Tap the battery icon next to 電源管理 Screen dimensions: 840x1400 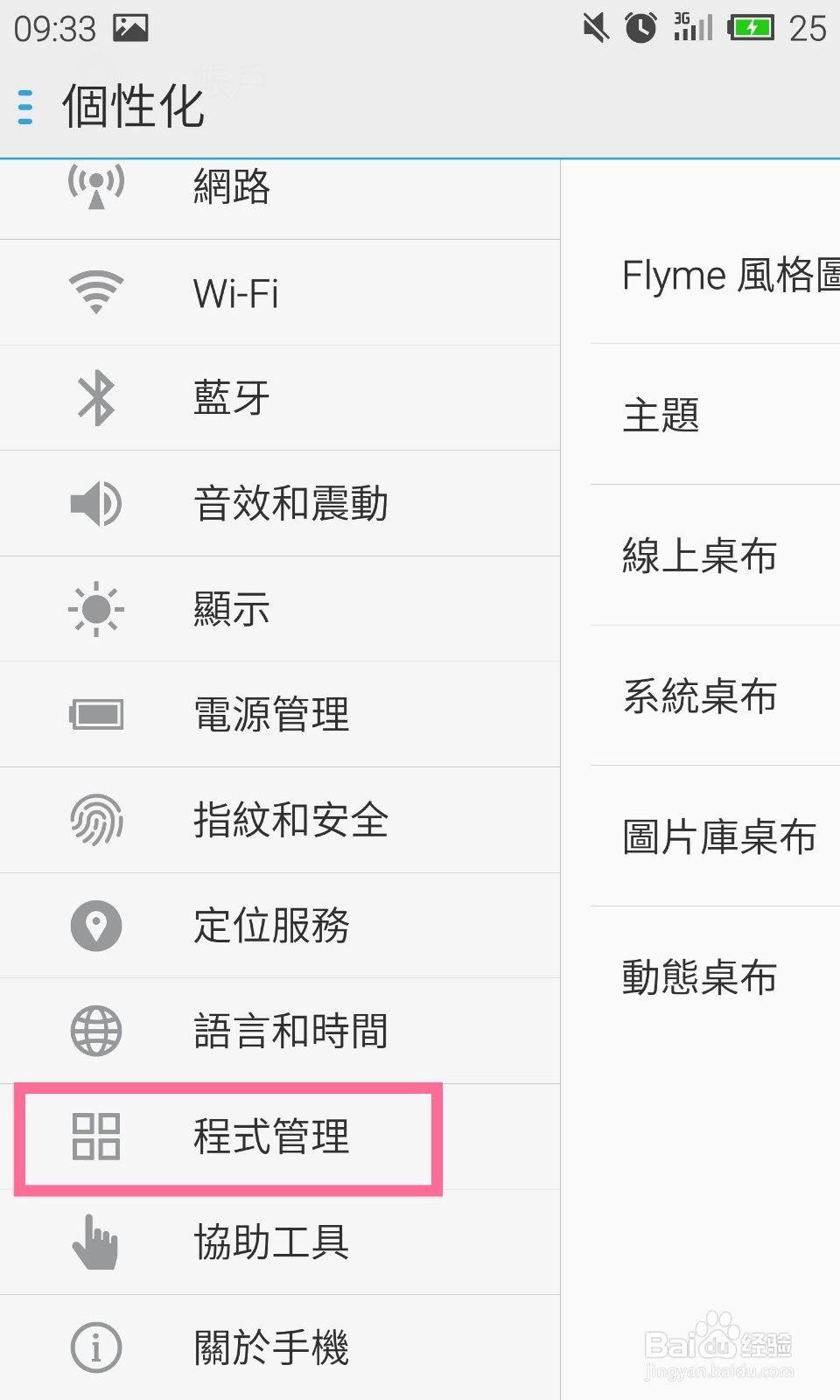tap(94, 714)
